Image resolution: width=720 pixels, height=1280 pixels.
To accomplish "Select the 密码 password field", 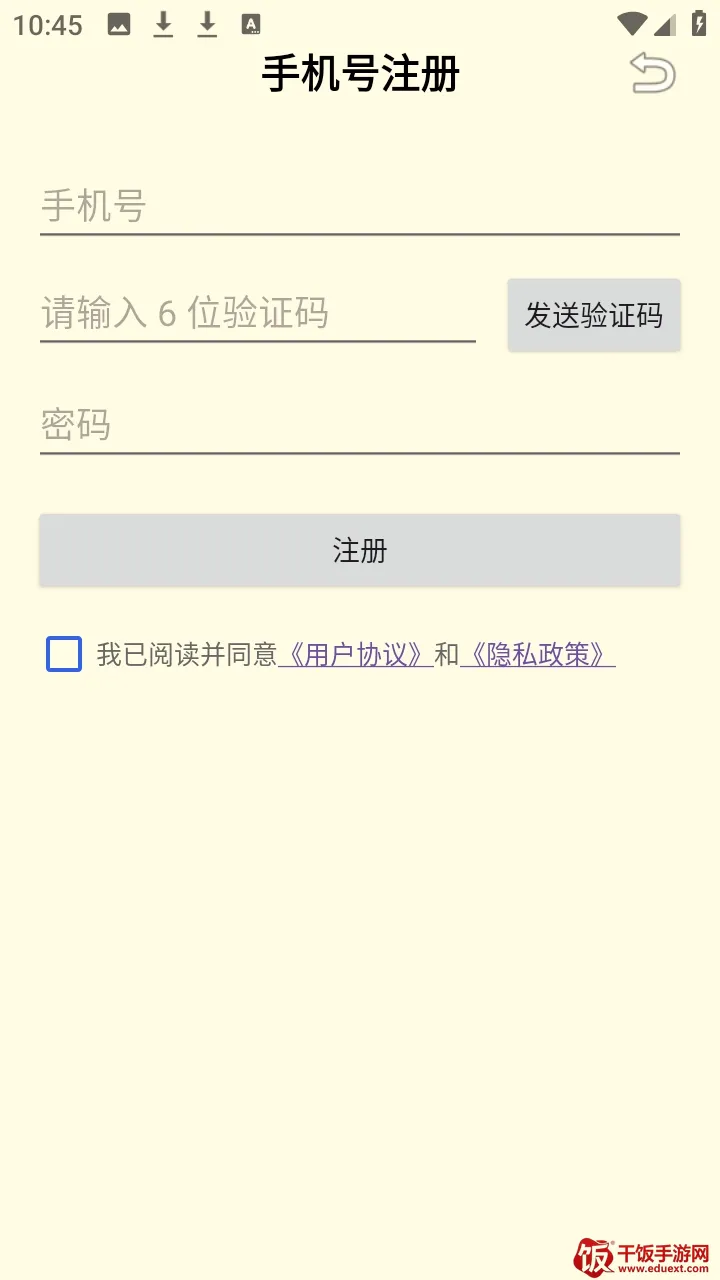I will pyautogui.click(x=360, y=425).
